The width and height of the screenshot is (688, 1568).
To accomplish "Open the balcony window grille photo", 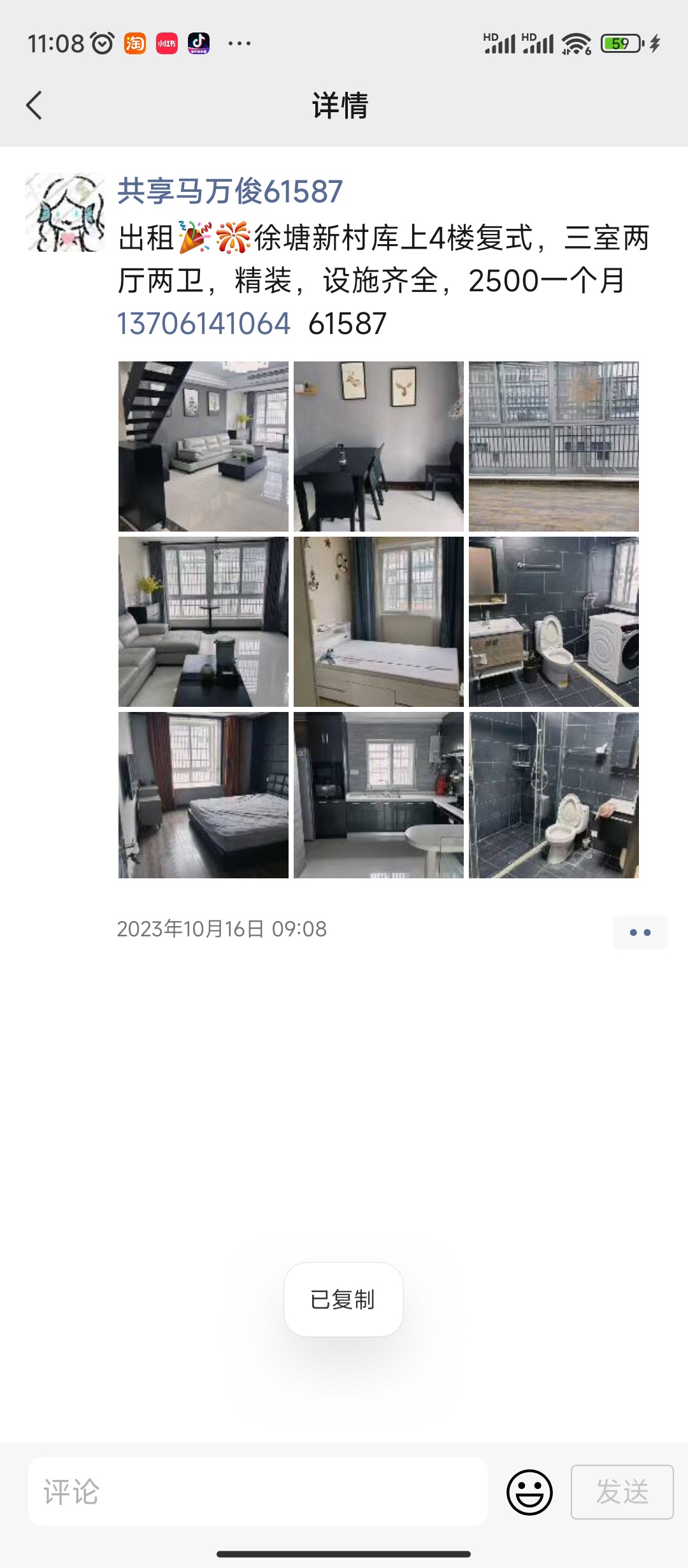I will [554, 446].
